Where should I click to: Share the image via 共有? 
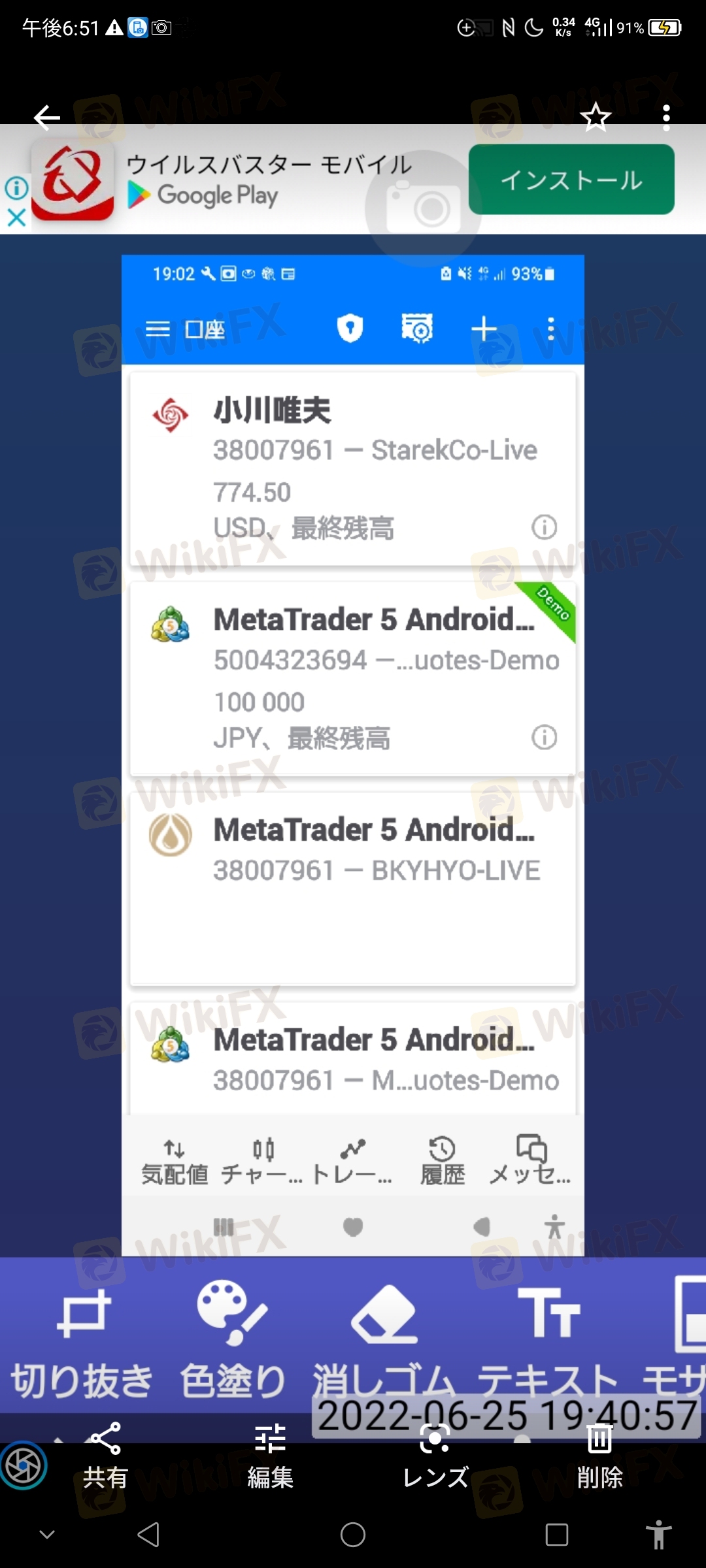coord(105,1456)
